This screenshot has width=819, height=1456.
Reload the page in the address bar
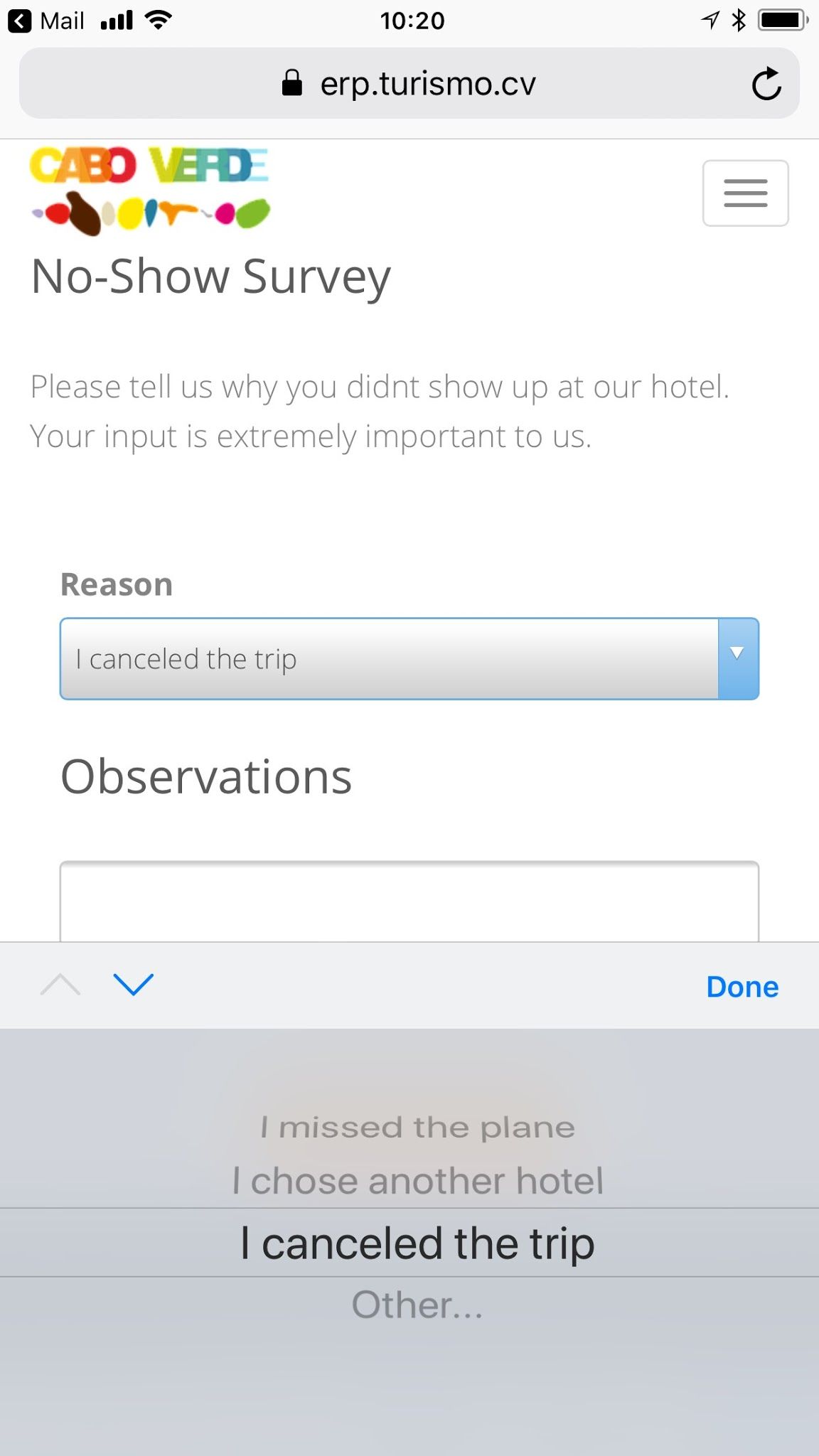tap(766, 84)
